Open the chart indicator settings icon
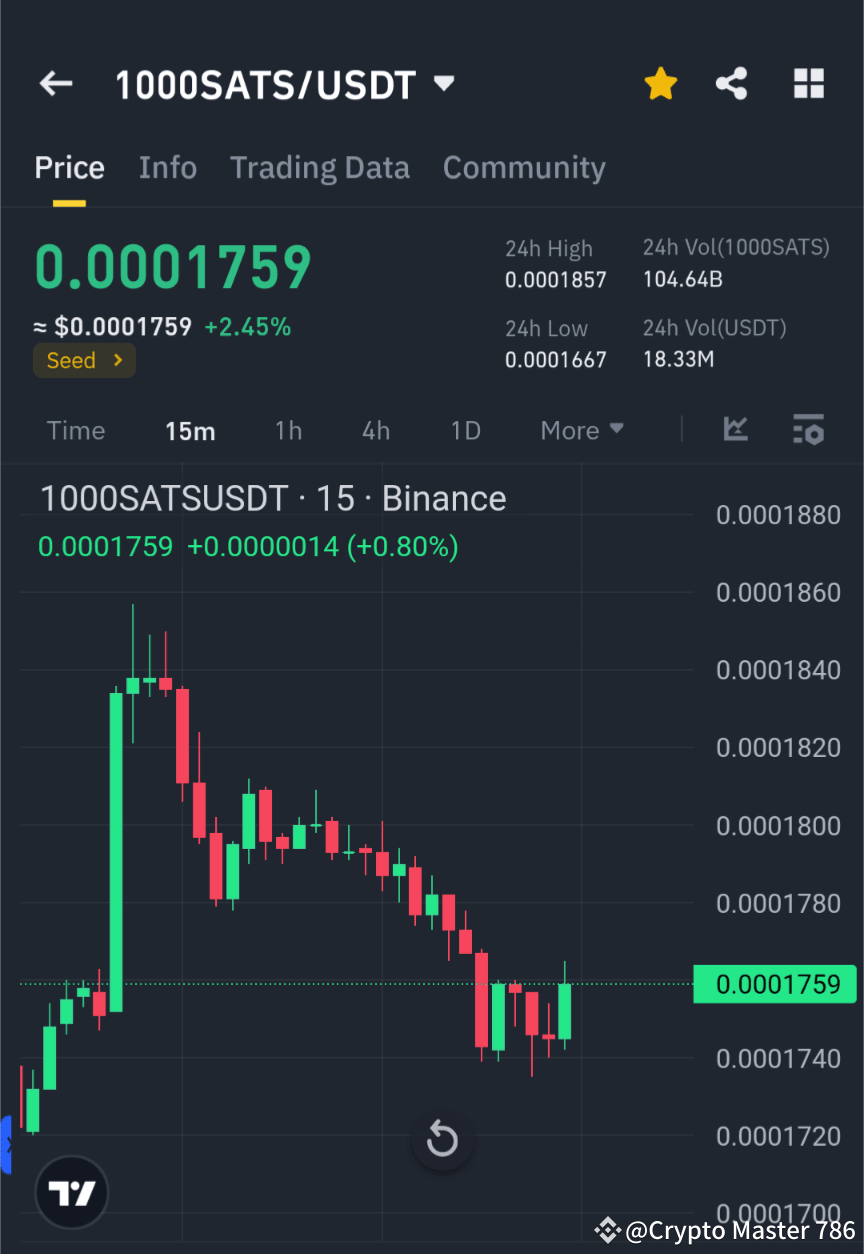The image size is (864, 1254). [808, 430]
